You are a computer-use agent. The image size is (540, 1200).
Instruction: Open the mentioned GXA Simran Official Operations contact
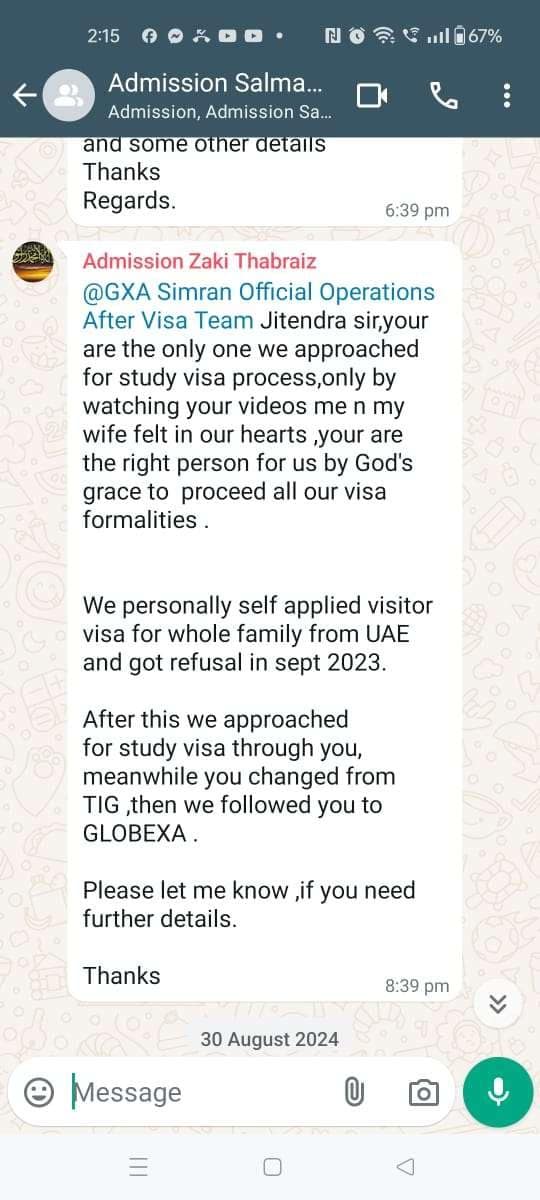pos(258,306)
